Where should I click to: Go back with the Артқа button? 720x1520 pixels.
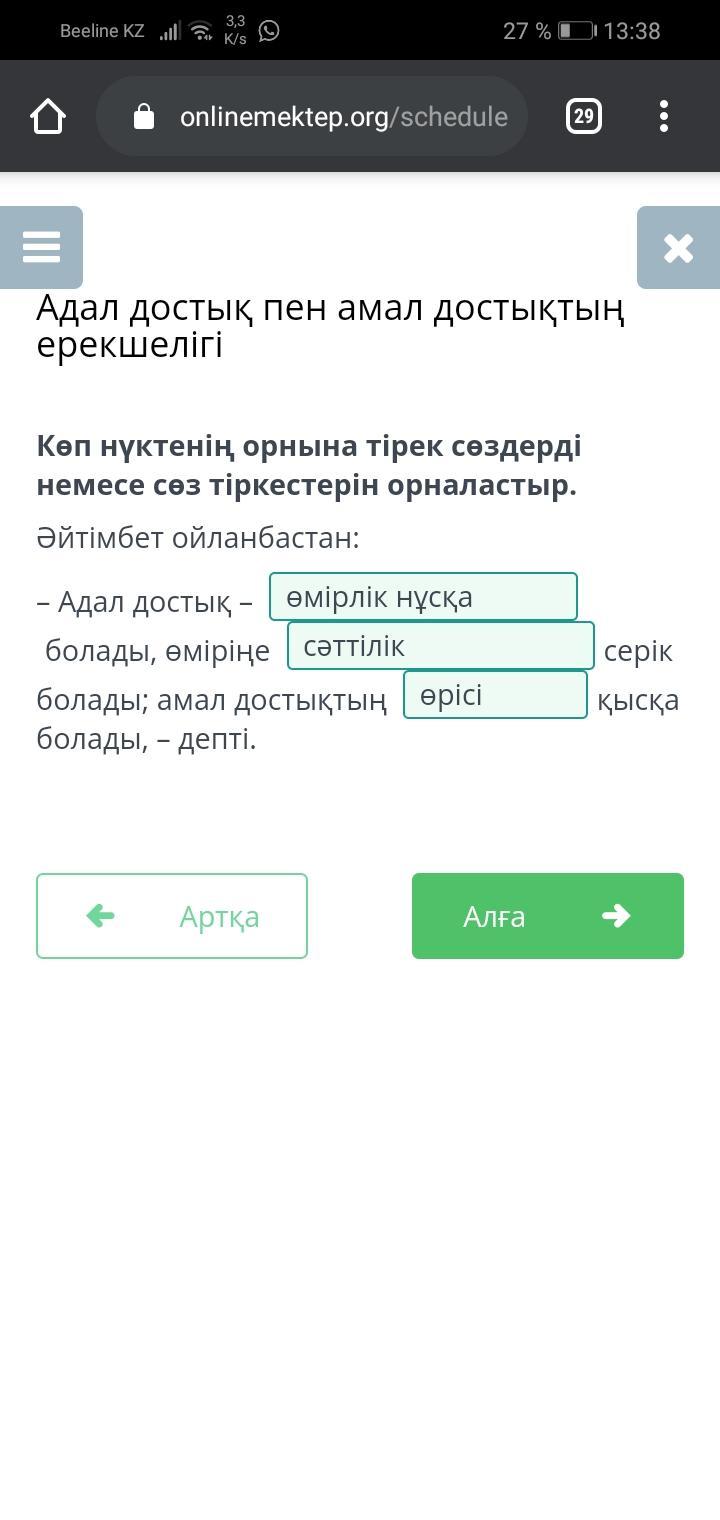click(172, 916)
